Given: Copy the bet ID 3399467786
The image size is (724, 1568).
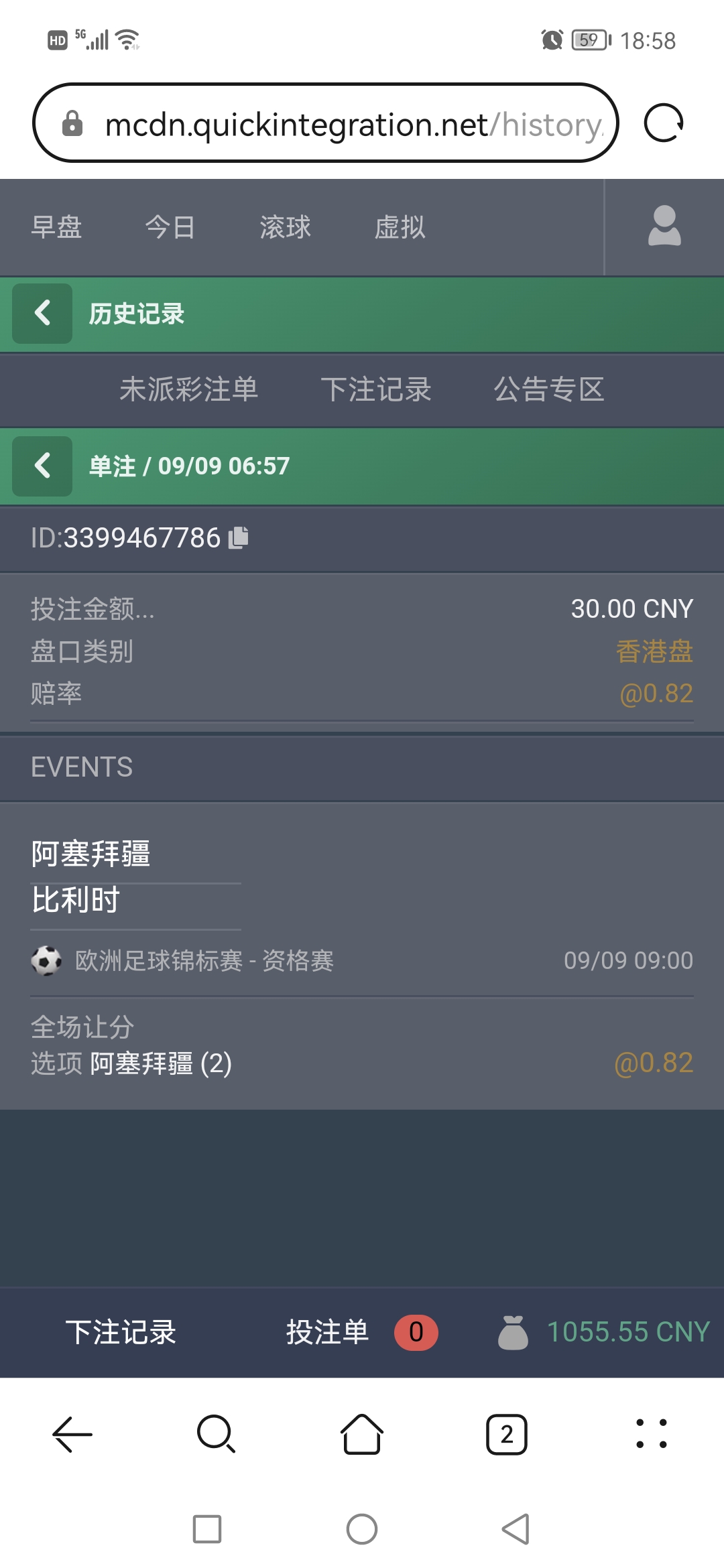Looking at the screenshot, I should point(239,537).
